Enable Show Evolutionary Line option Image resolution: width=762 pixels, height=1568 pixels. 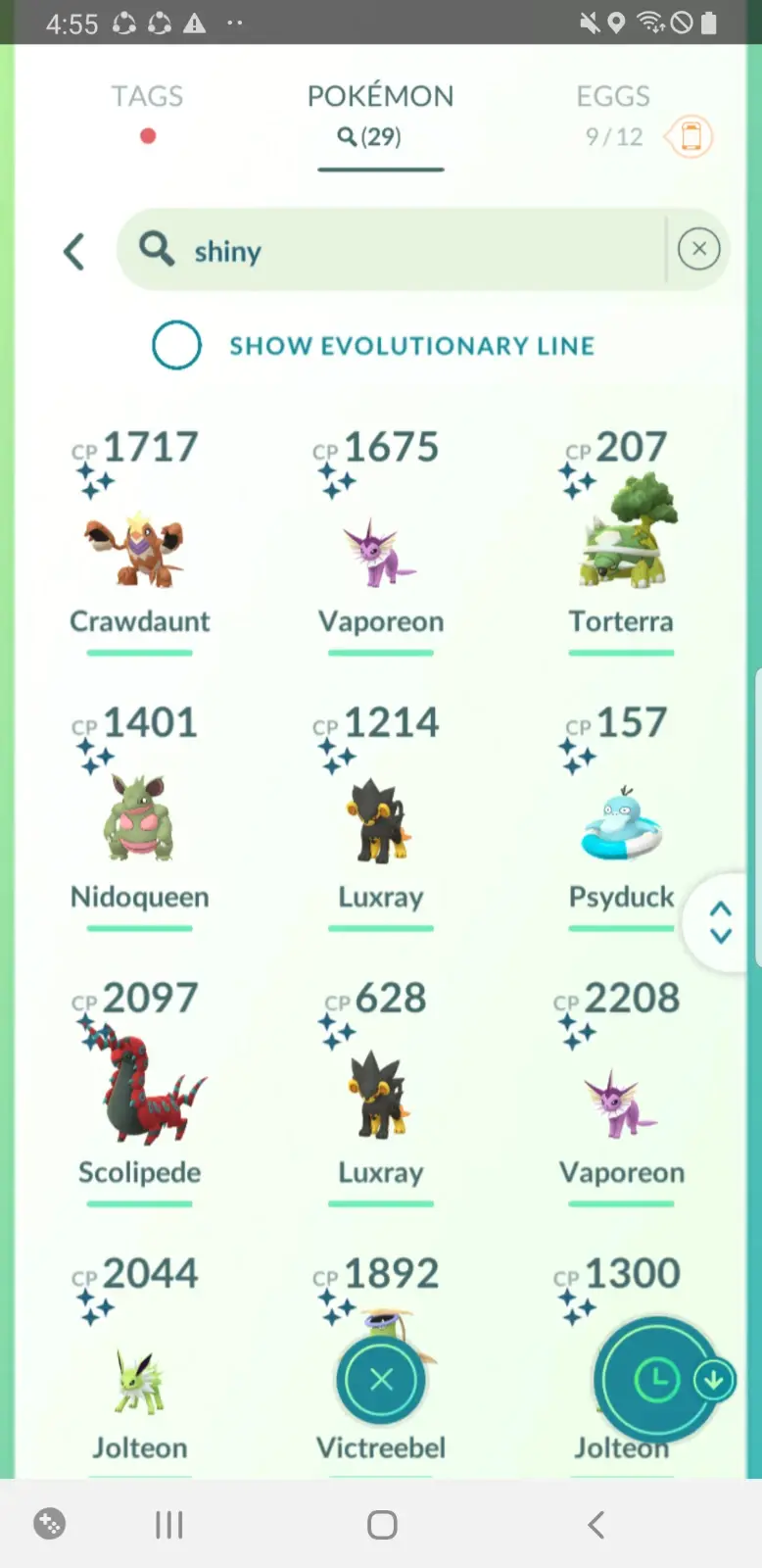point(177,345)
